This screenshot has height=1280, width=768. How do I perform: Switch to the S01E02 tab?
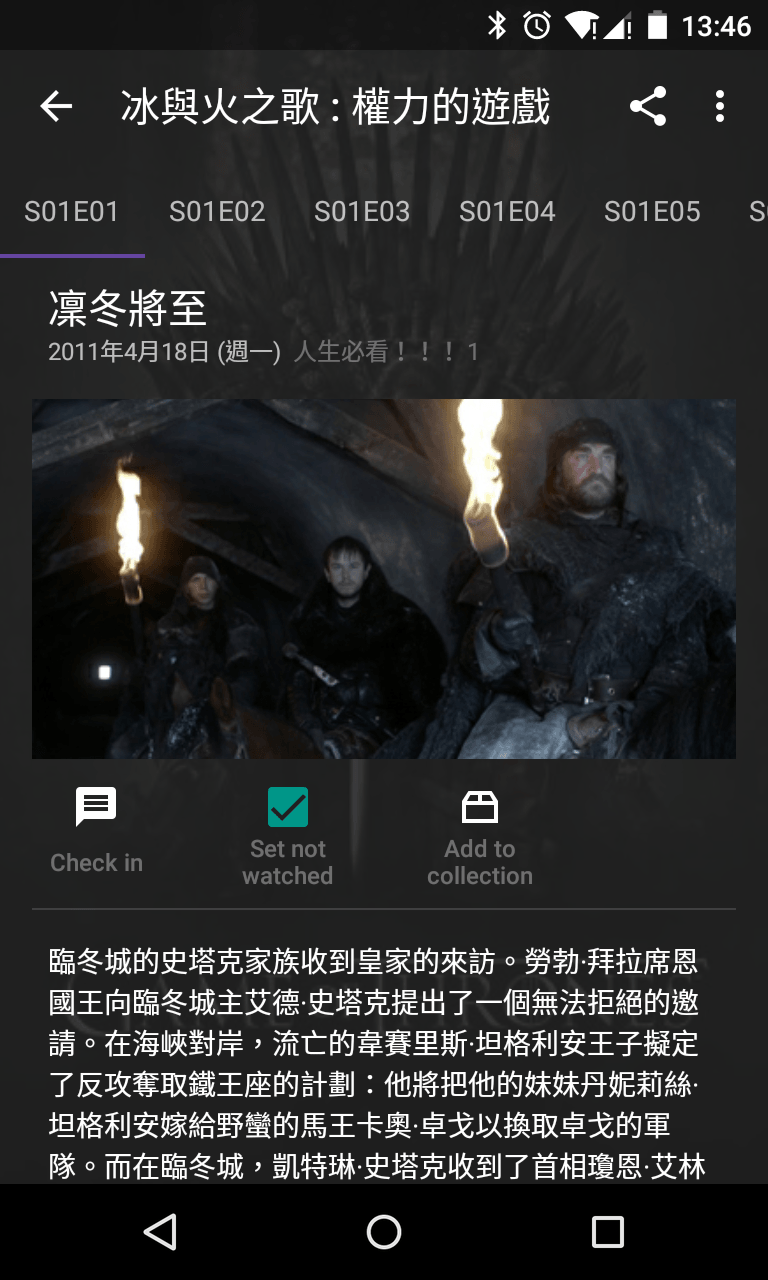[217, 212]
